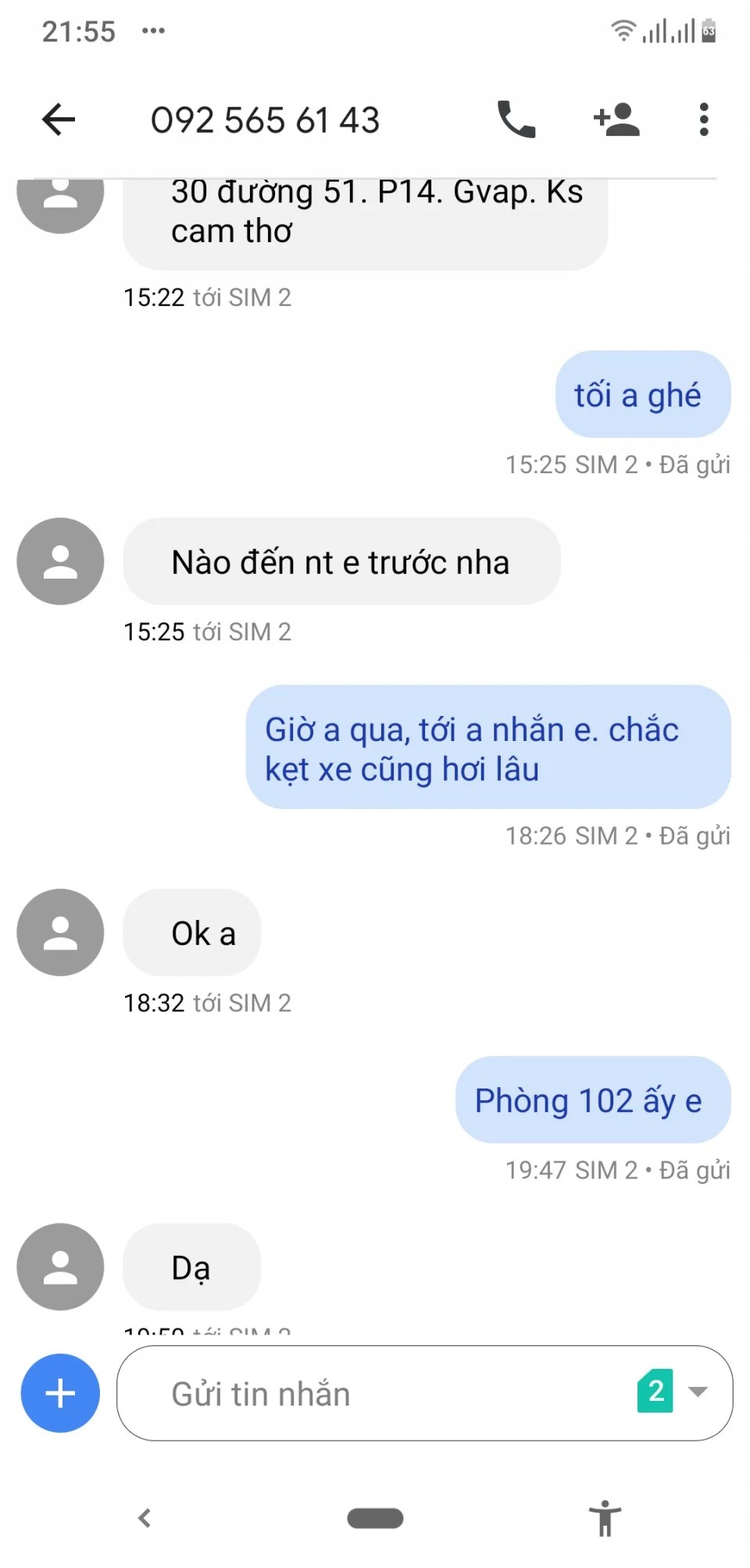Focus the "Gửi tin nhắn" message field
This screenshot has width=750, height=1568.
click(375, 1394)
